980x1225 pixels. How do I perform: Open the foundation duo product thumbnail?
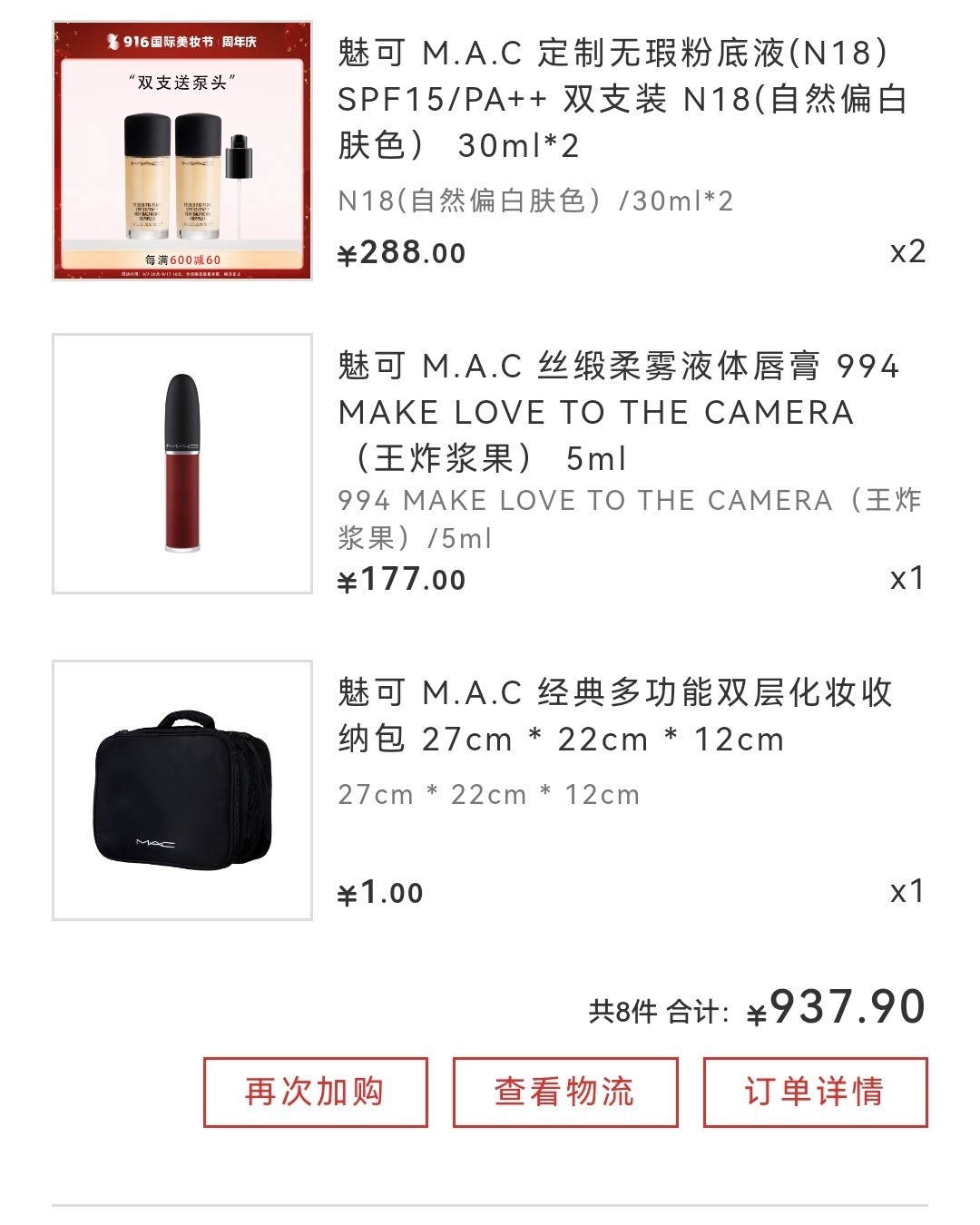pyautogui.click(x=181, y=147)
